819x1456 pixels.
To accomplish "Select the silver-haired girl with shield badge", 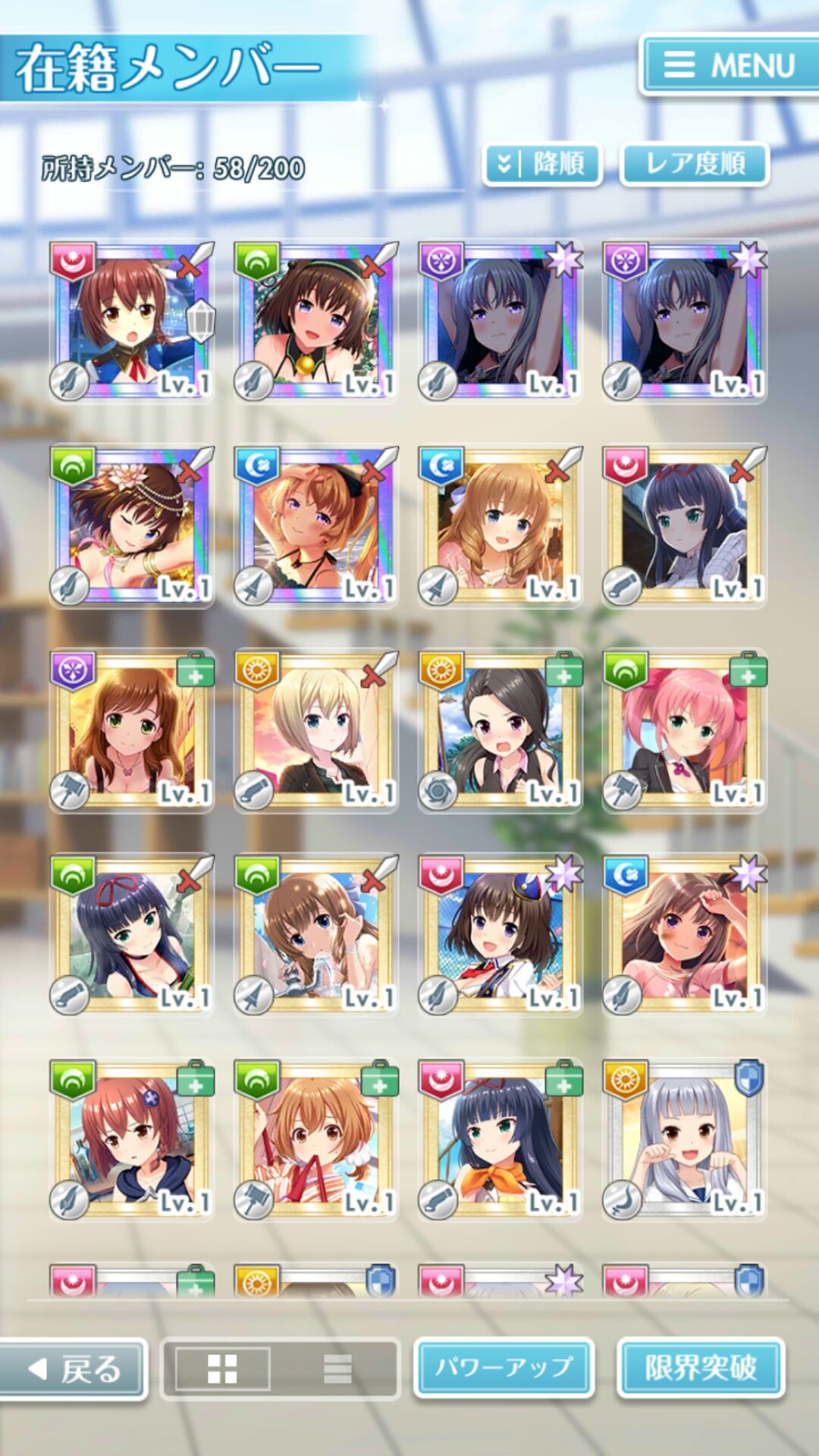I will click(x=685, y=1141).
